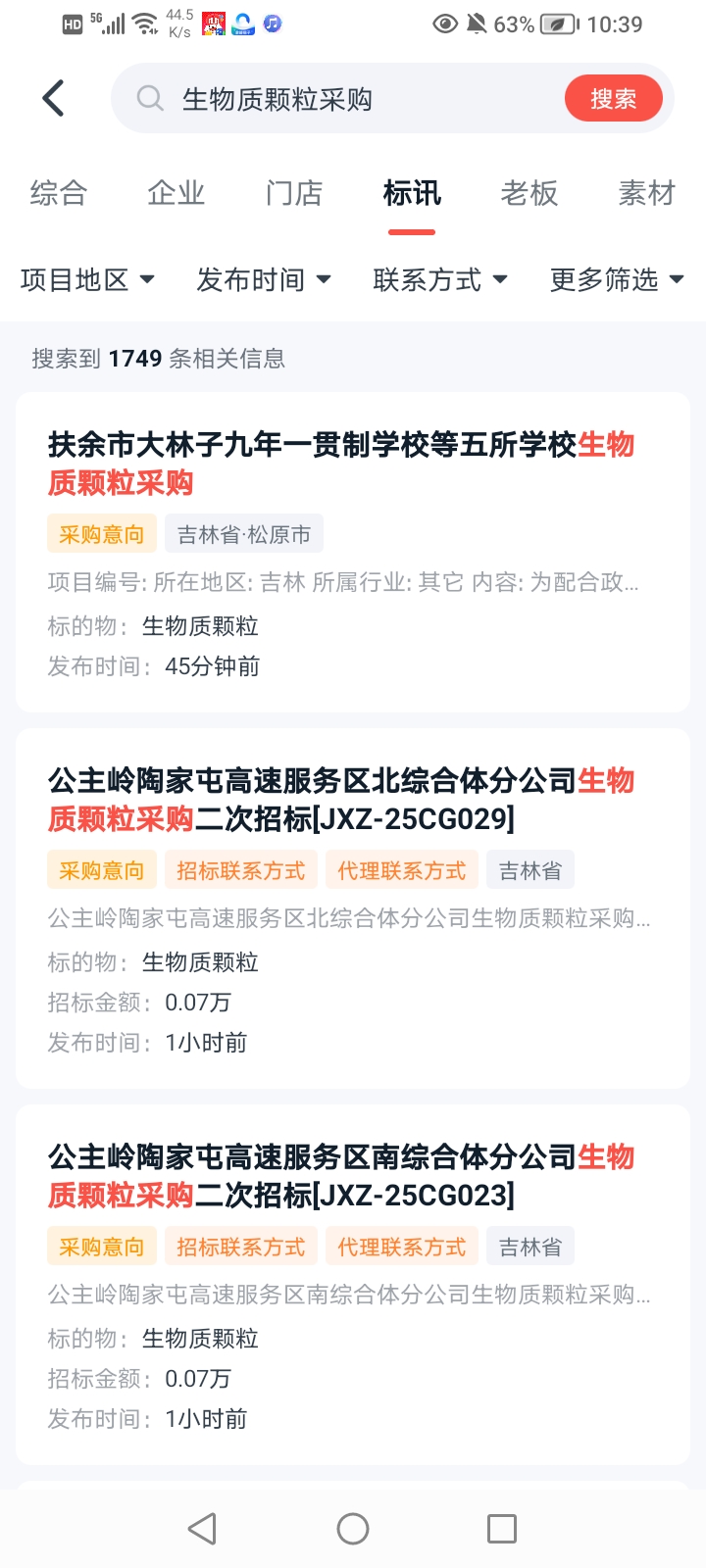Select the 标讯 tab
This screenshot has height=1568, width=706.
412,194
